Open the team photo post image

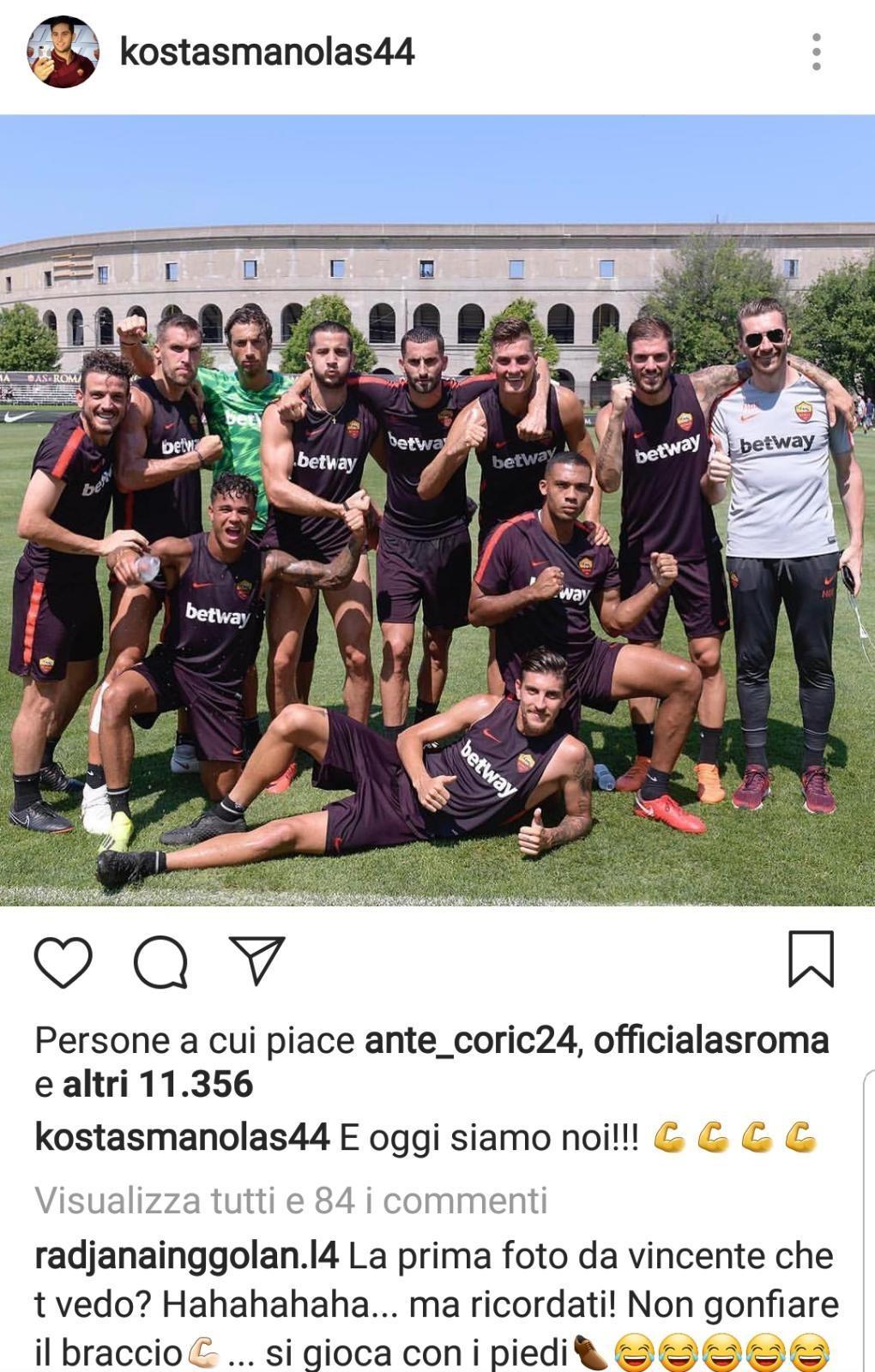click(437, 510)
